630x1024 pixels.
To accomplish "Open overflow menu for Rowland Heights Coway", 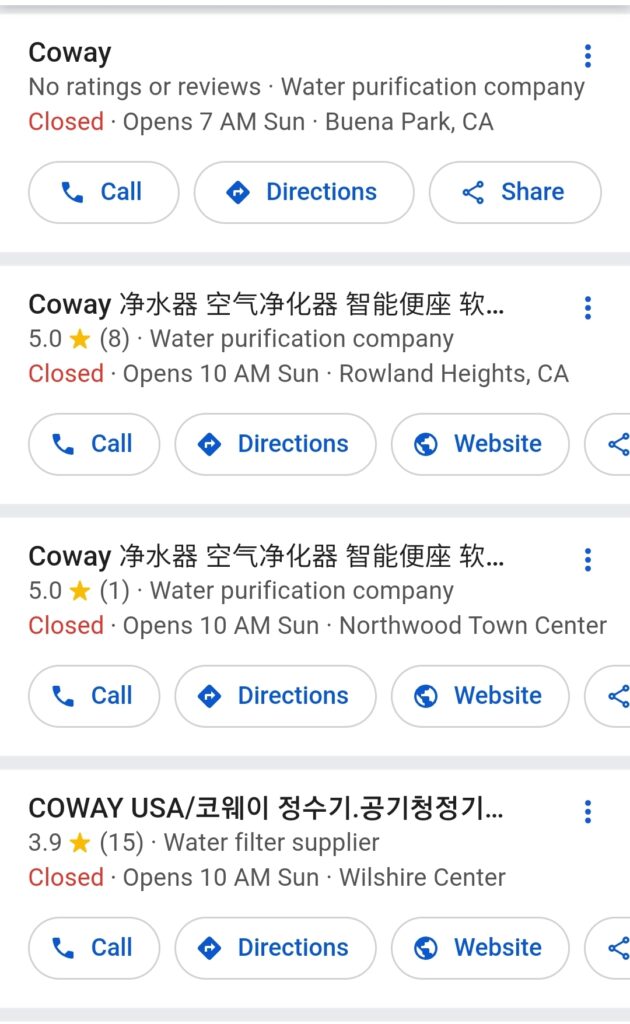I will (588, 307).
